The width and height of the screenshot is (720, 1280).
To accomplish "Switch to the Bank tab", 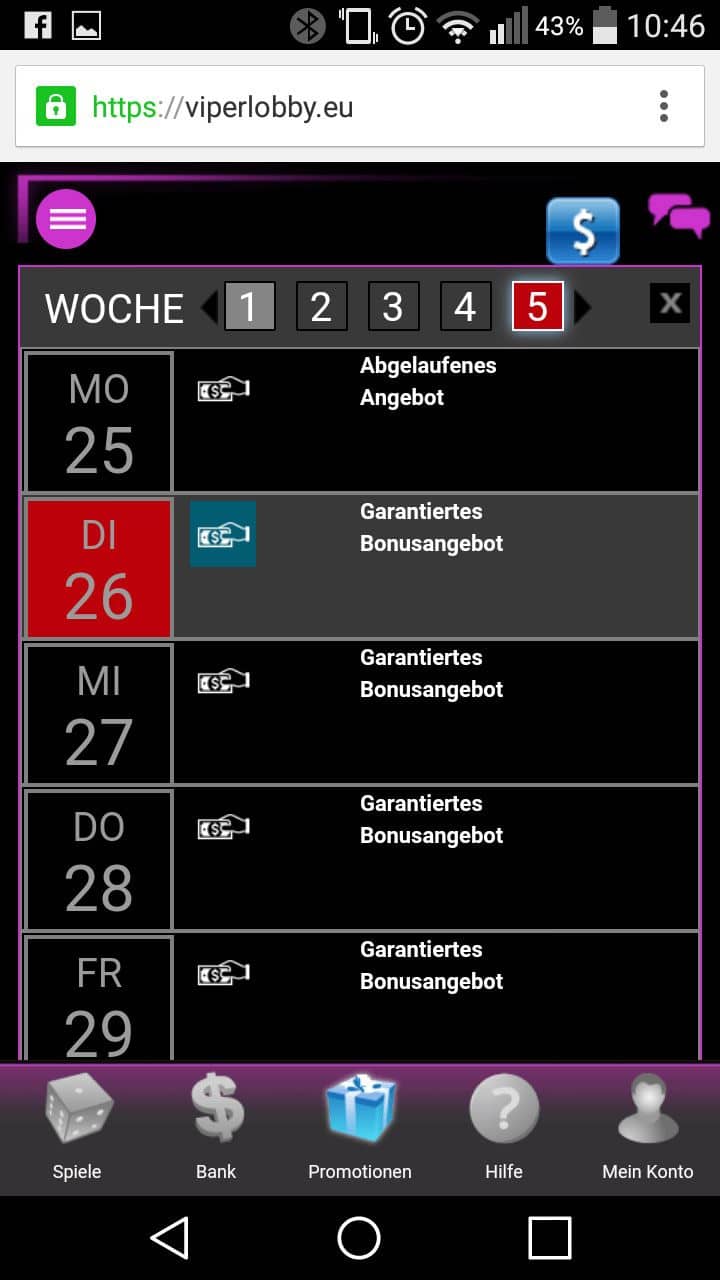I will tap(216, 1128).
